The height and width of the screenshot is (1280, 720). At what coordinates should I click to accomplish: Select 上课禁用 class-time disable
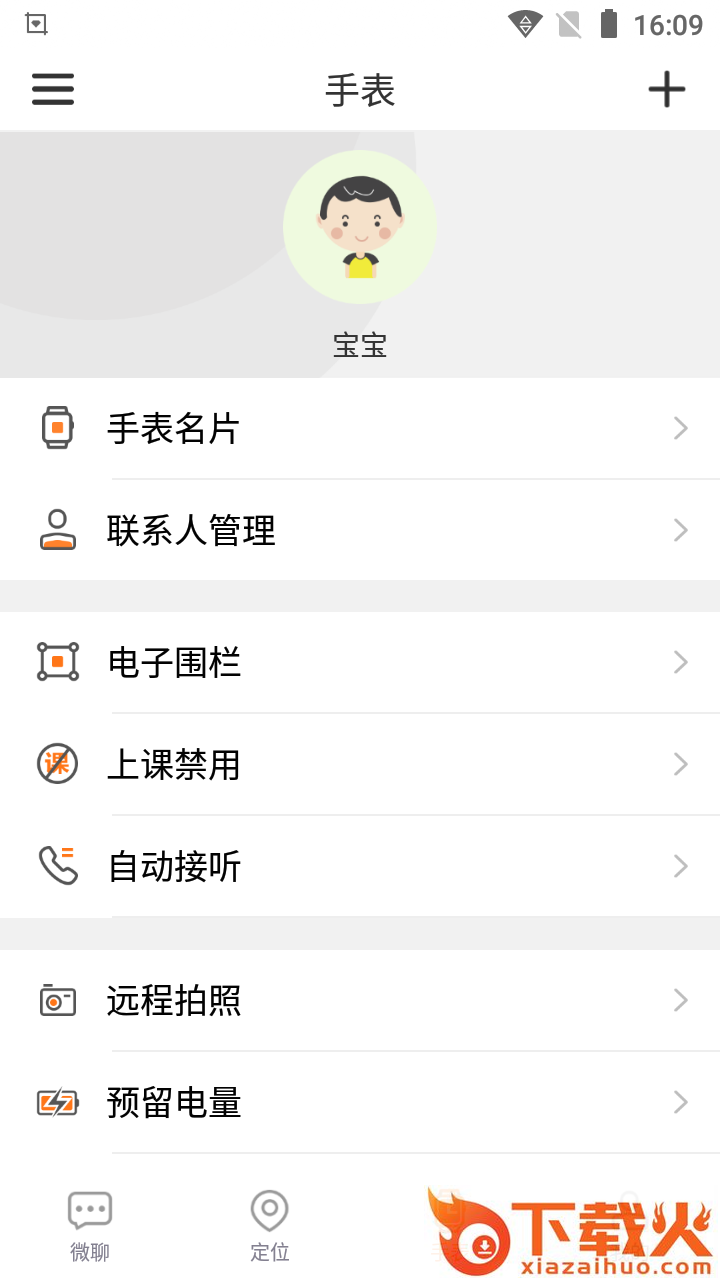click(360, 764)
